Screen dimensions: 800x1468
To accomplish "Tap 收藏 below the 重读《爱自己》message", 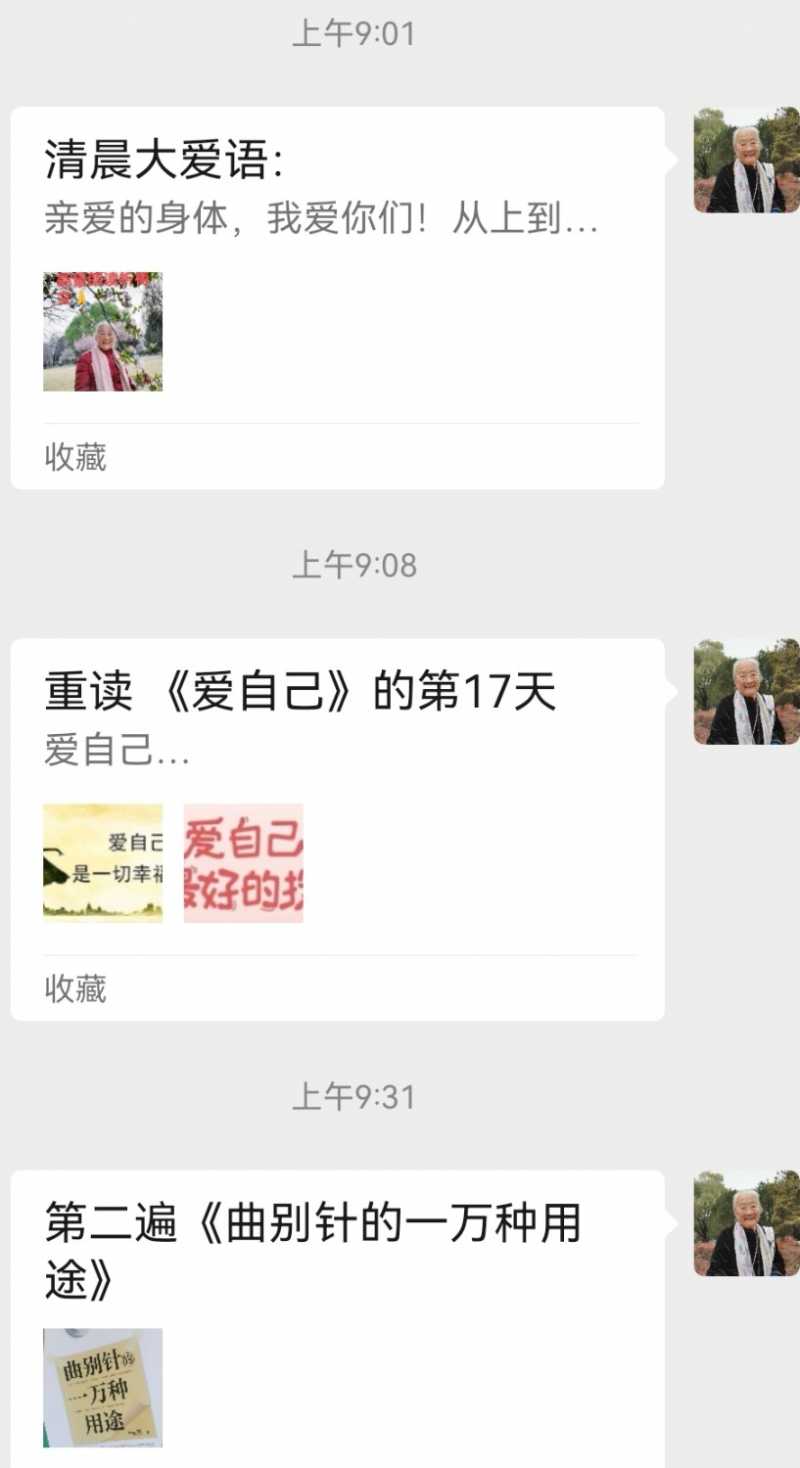I will [x=73, y=990].
